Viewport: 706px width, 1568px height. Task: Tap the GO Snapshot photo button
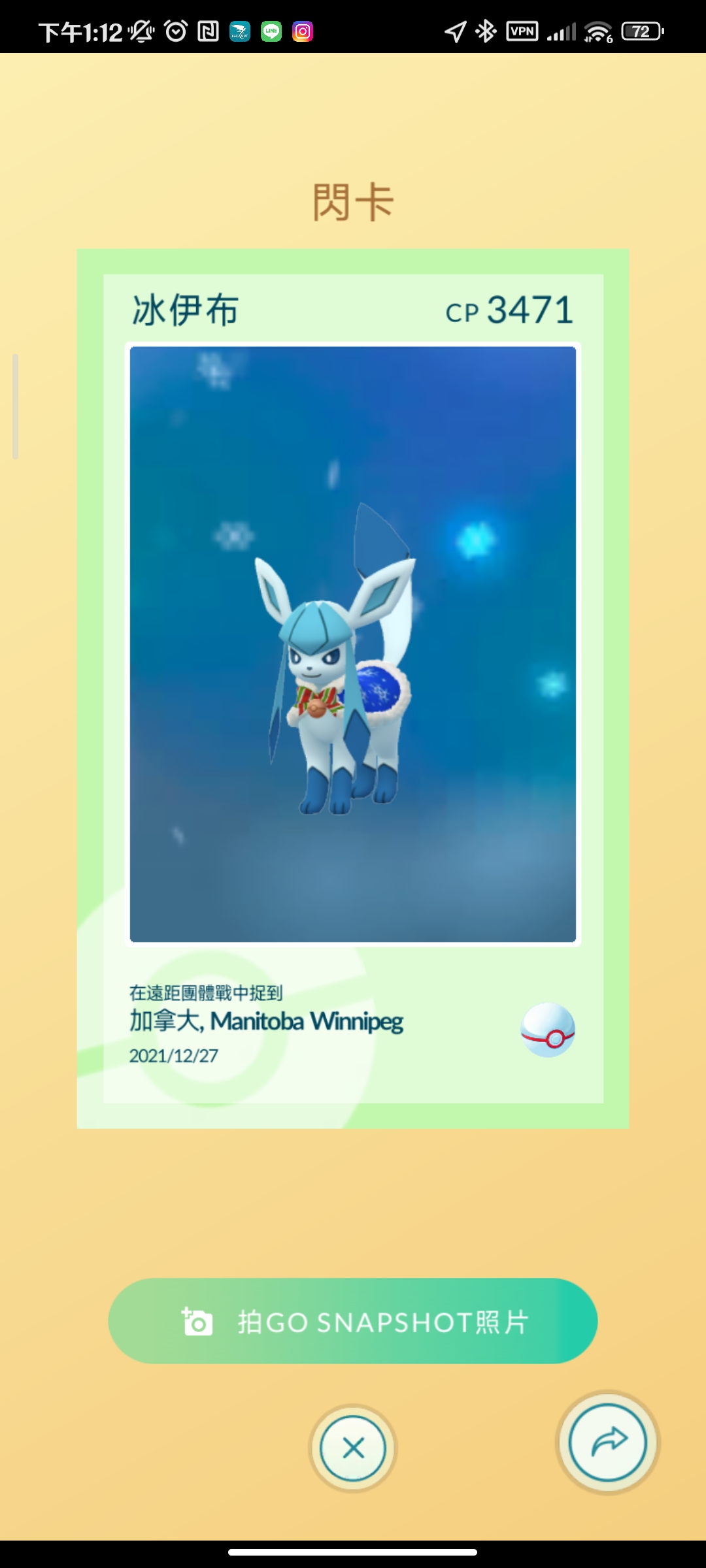[x=353, y=1321]
